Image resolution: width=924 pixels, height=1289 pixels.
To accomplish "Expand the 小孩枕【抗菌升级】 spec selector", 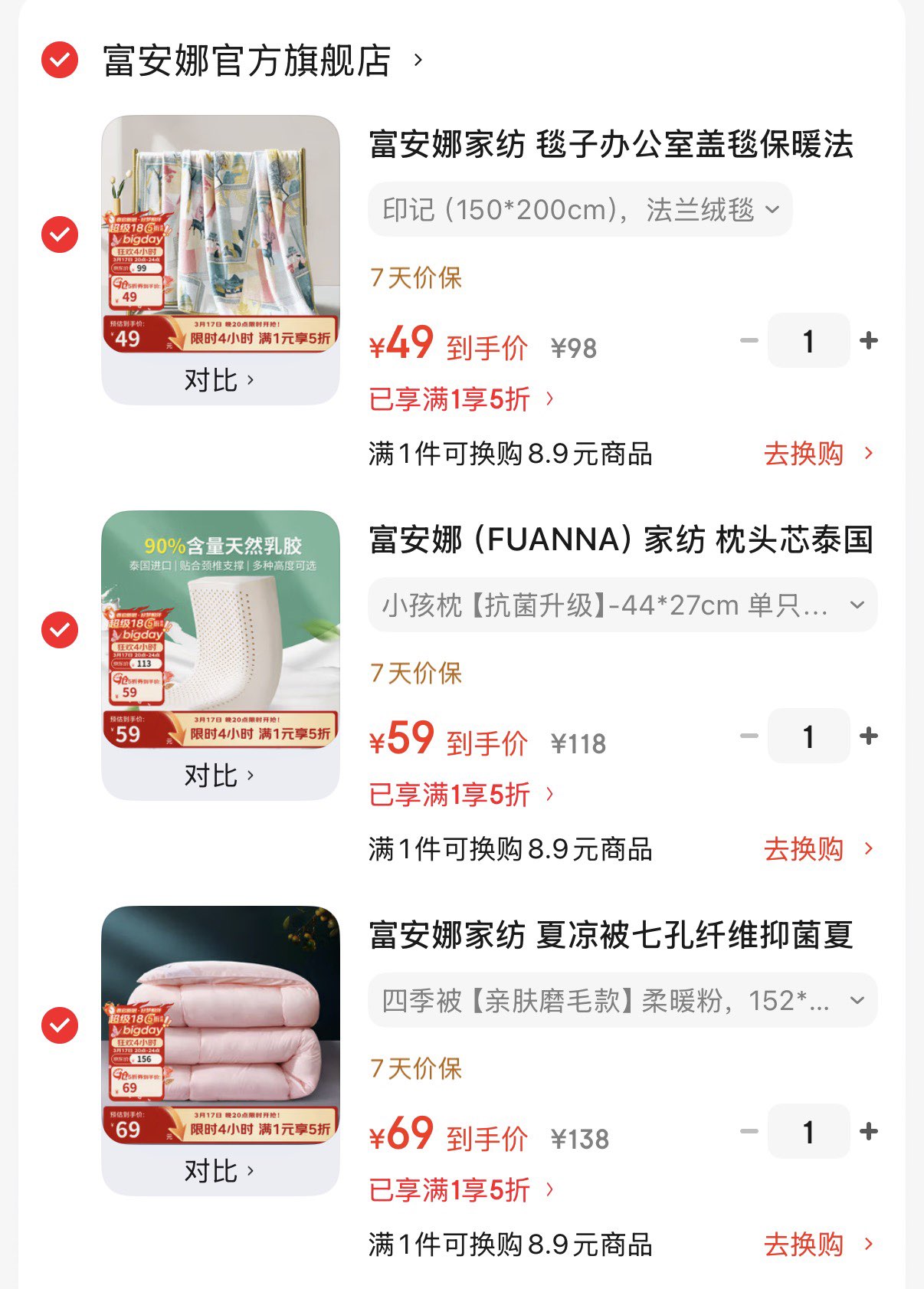I will coord(622,605).
